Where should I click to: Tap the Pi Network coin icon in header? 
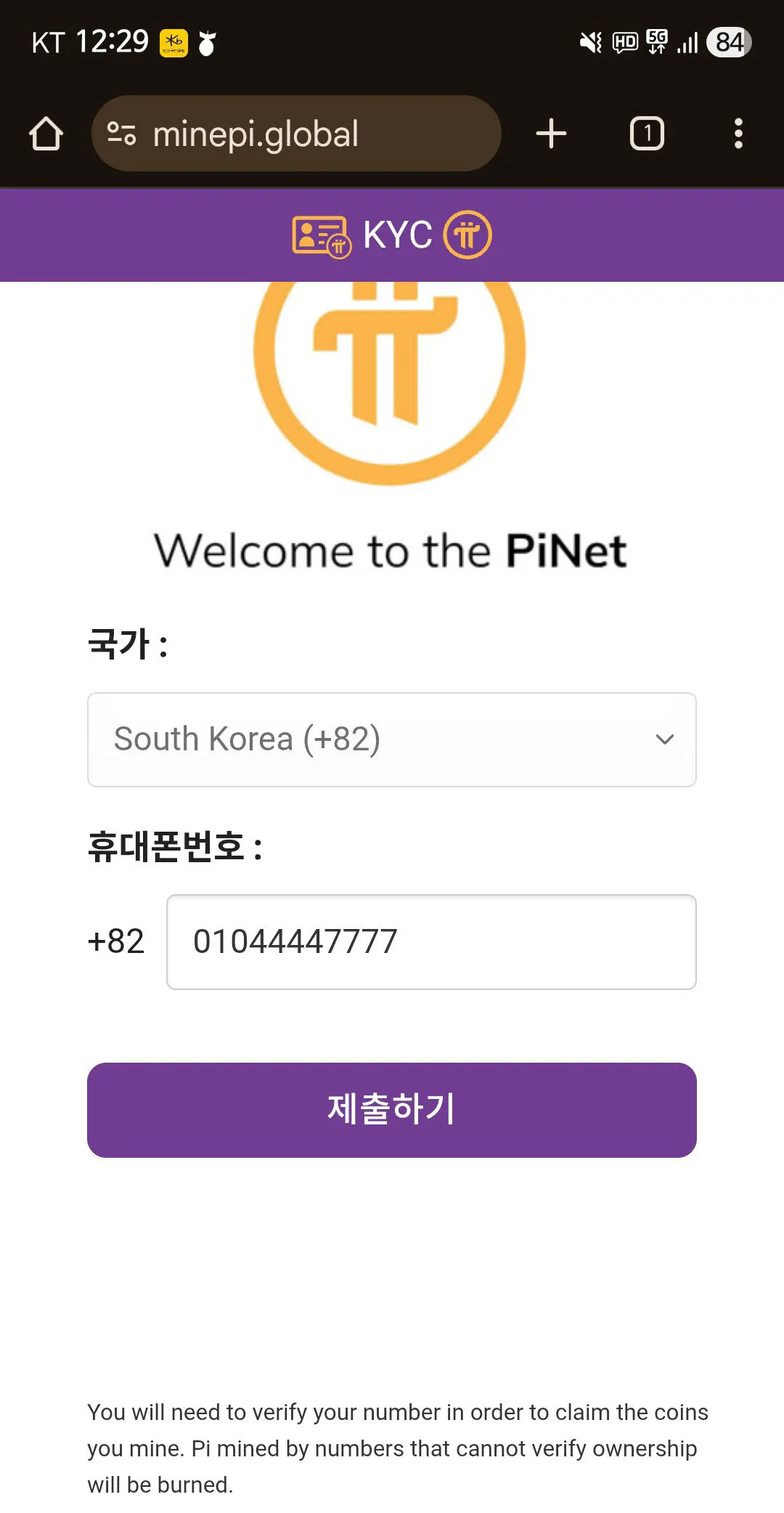click(x=467, y=235)
